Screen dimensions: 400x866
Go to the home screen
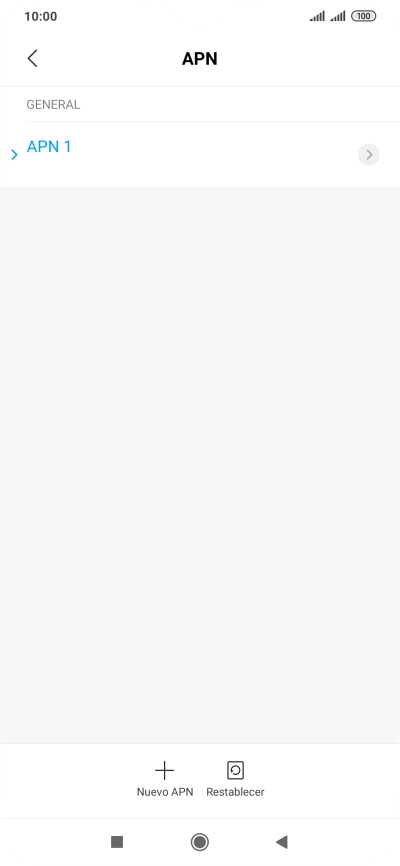tap(199, 842)
